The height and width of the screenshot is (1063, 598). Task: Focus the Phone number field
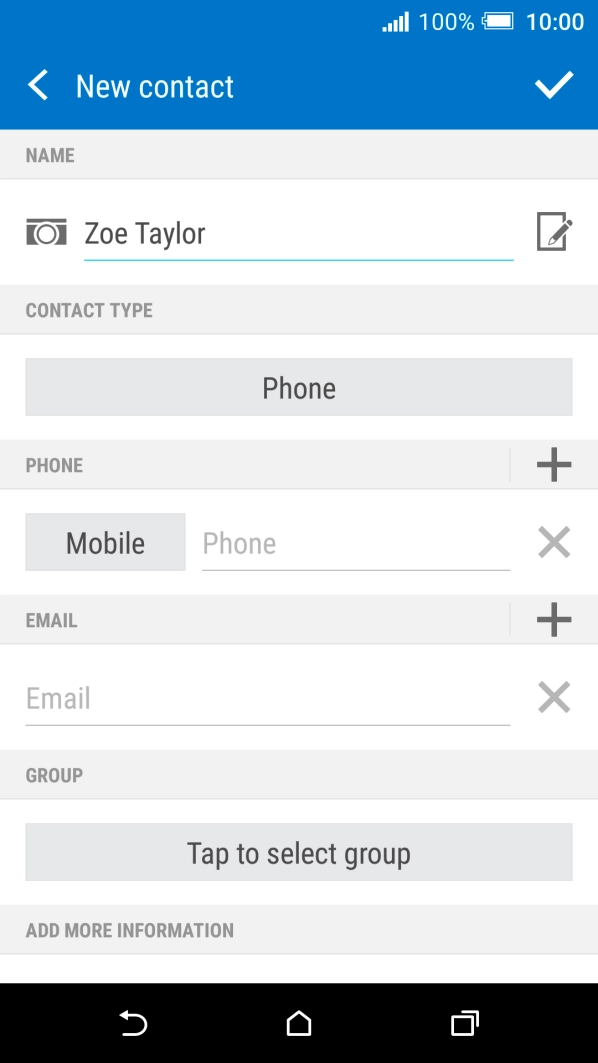coord(356,544)
